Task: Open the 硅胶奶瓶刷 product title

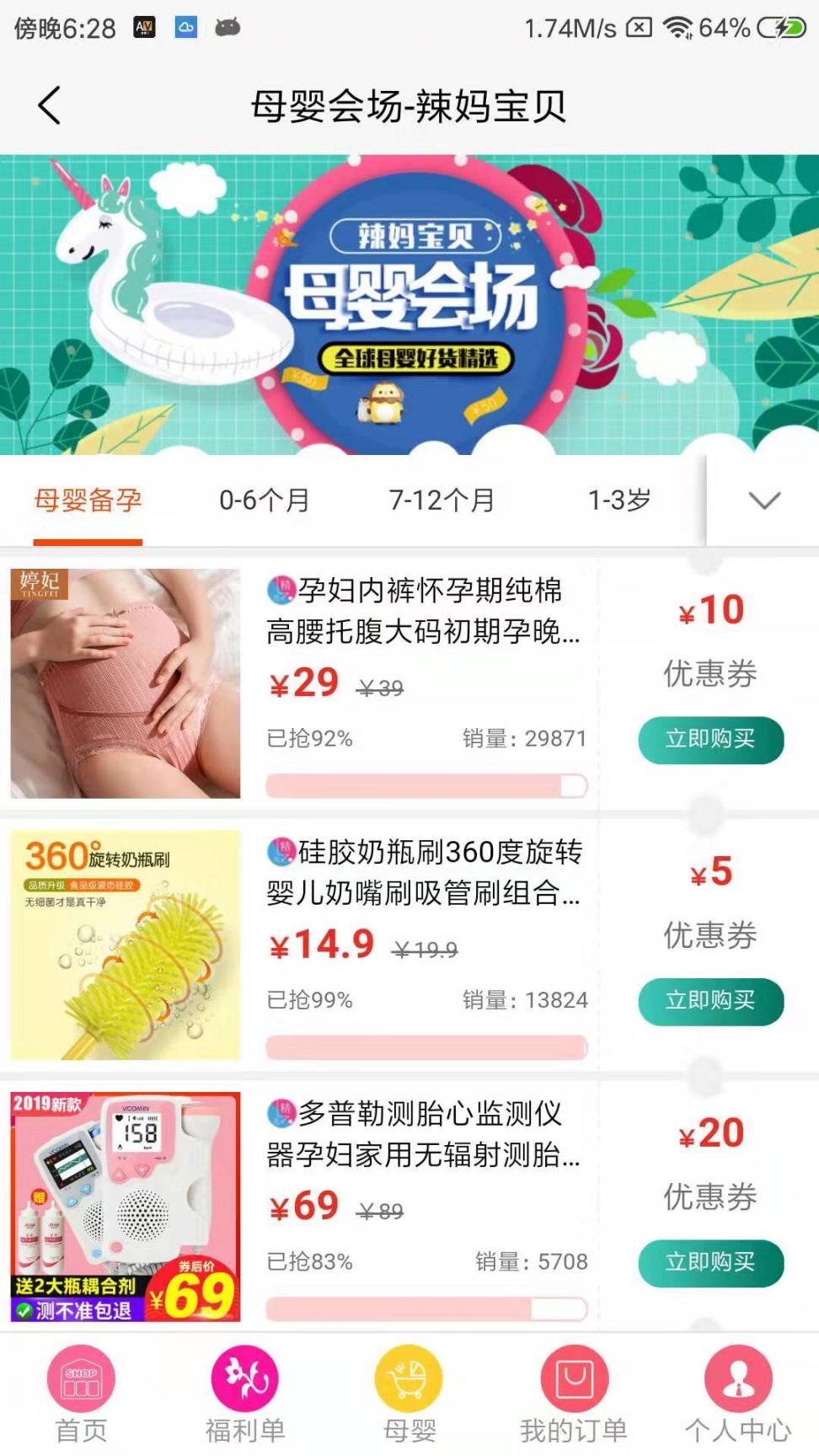Action: pos(423,871)
